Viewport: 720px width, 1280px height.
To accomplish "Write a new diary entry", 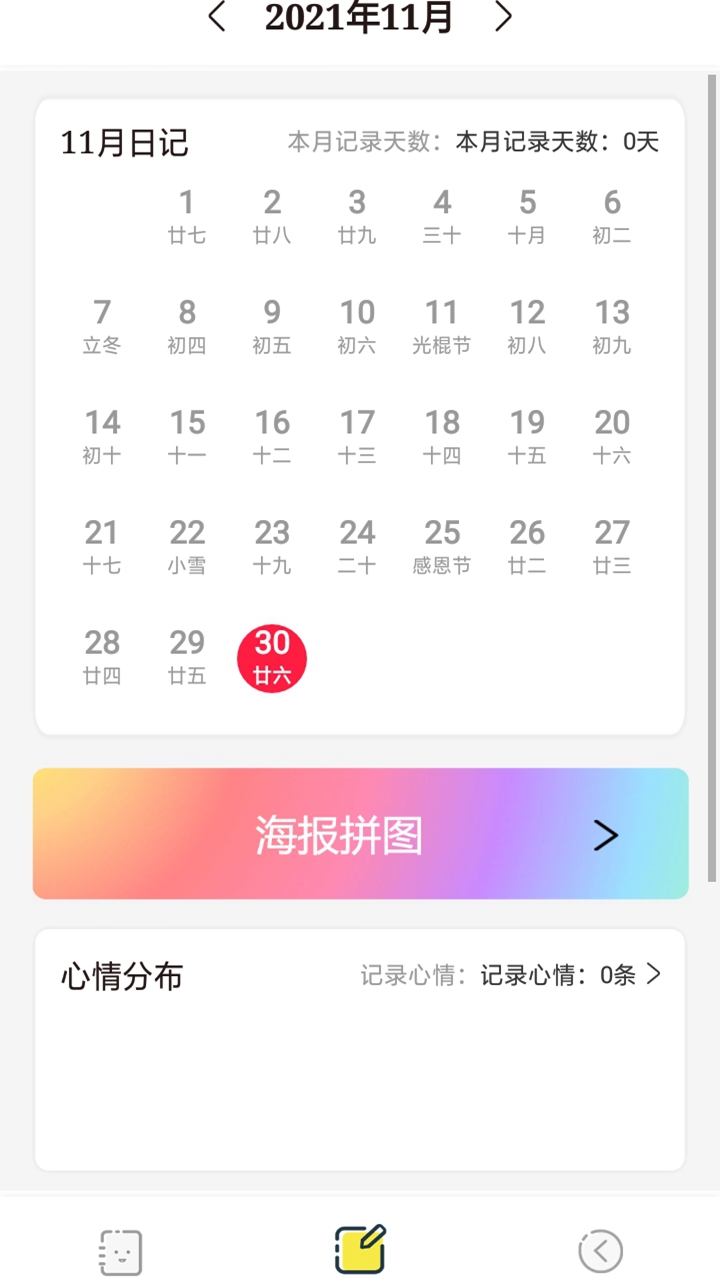I will point(360,1249).
